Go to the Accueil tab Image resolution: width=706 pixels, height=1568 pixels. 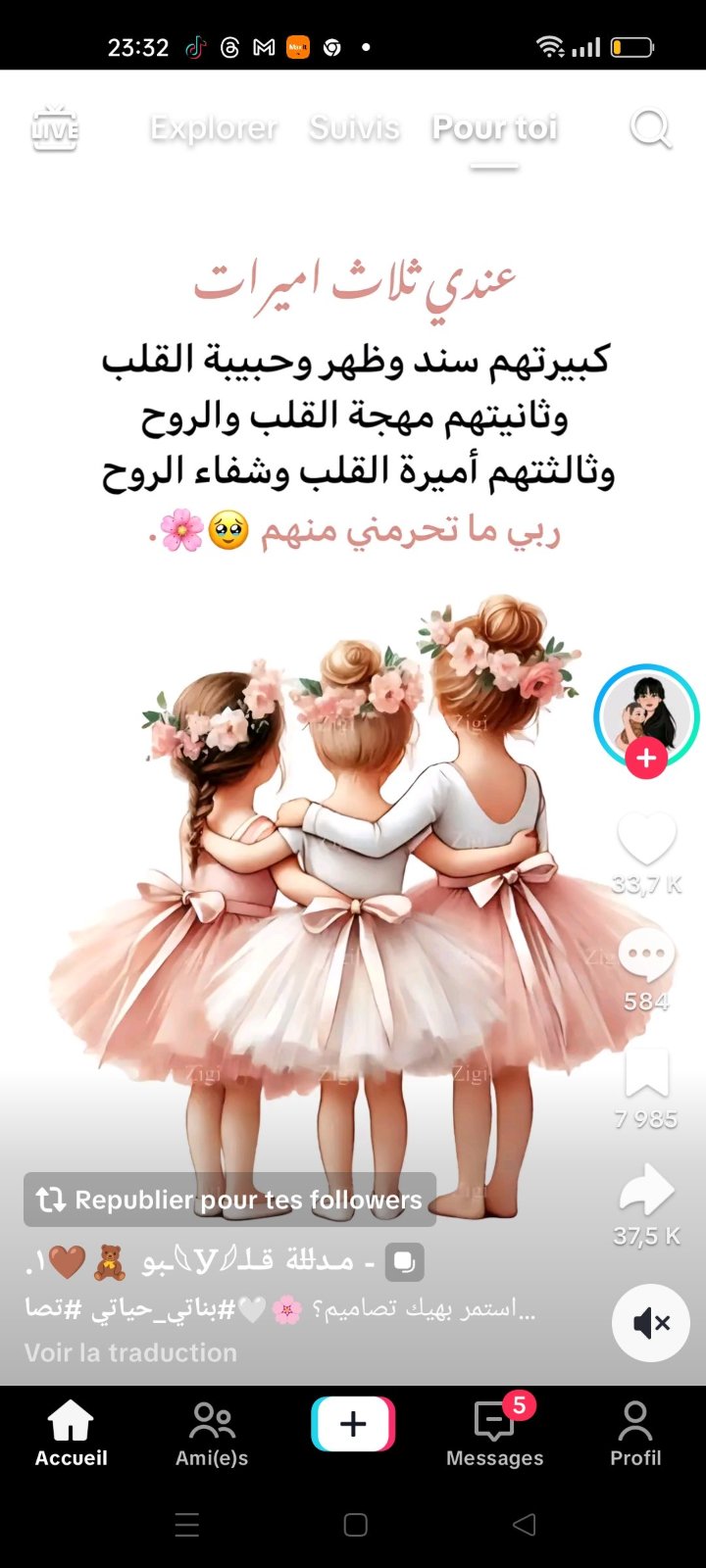tap(71, 1433)
